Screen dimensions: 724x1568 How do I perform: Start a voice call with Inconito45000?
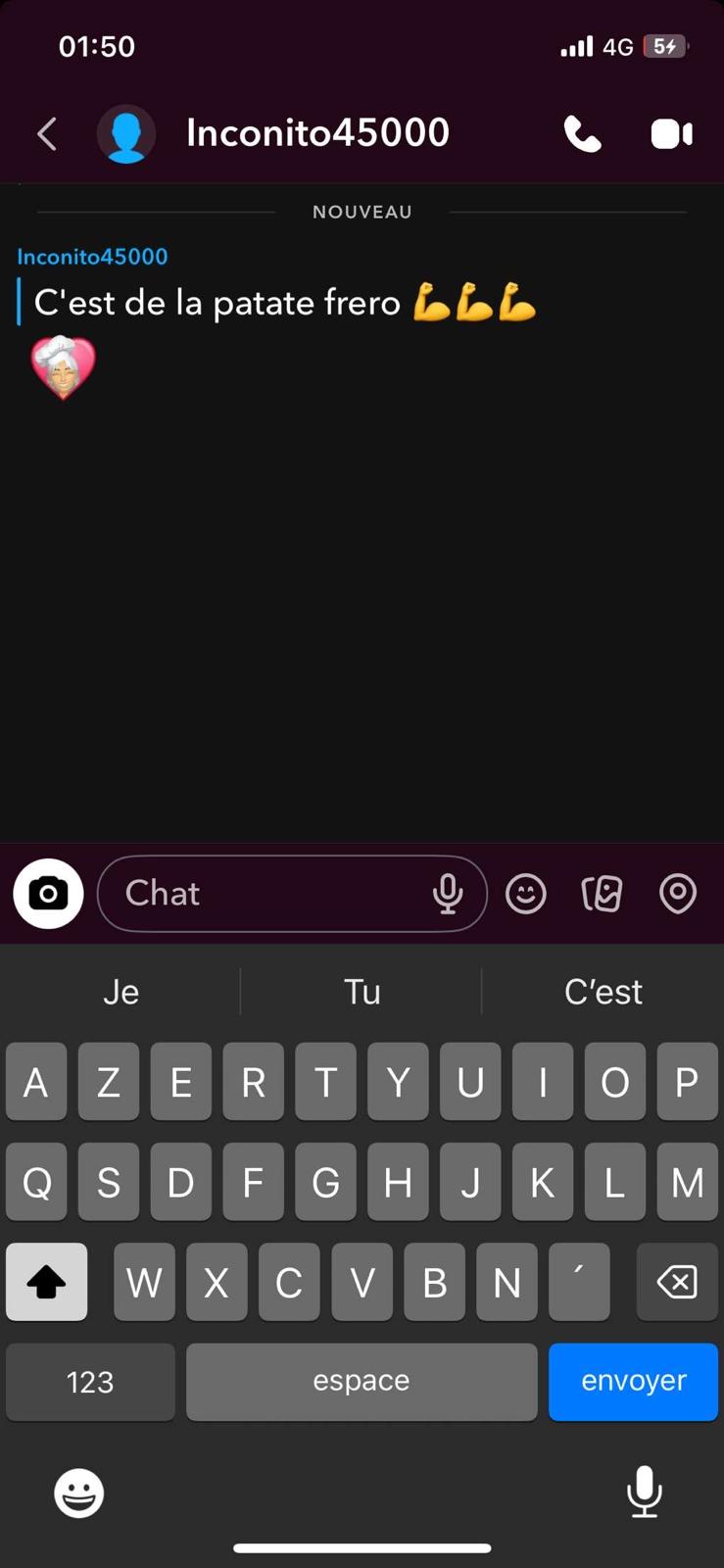pyautogui.click(x=582, y=133)
